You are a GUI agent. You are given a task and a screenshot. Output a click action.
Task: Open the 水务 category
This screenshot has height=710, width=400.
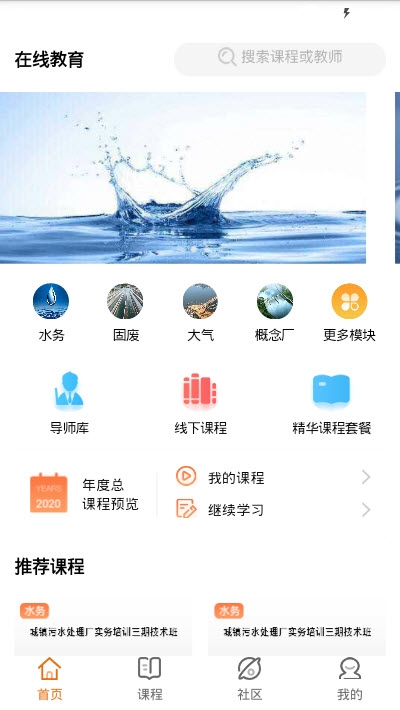[x=51, y=313]
